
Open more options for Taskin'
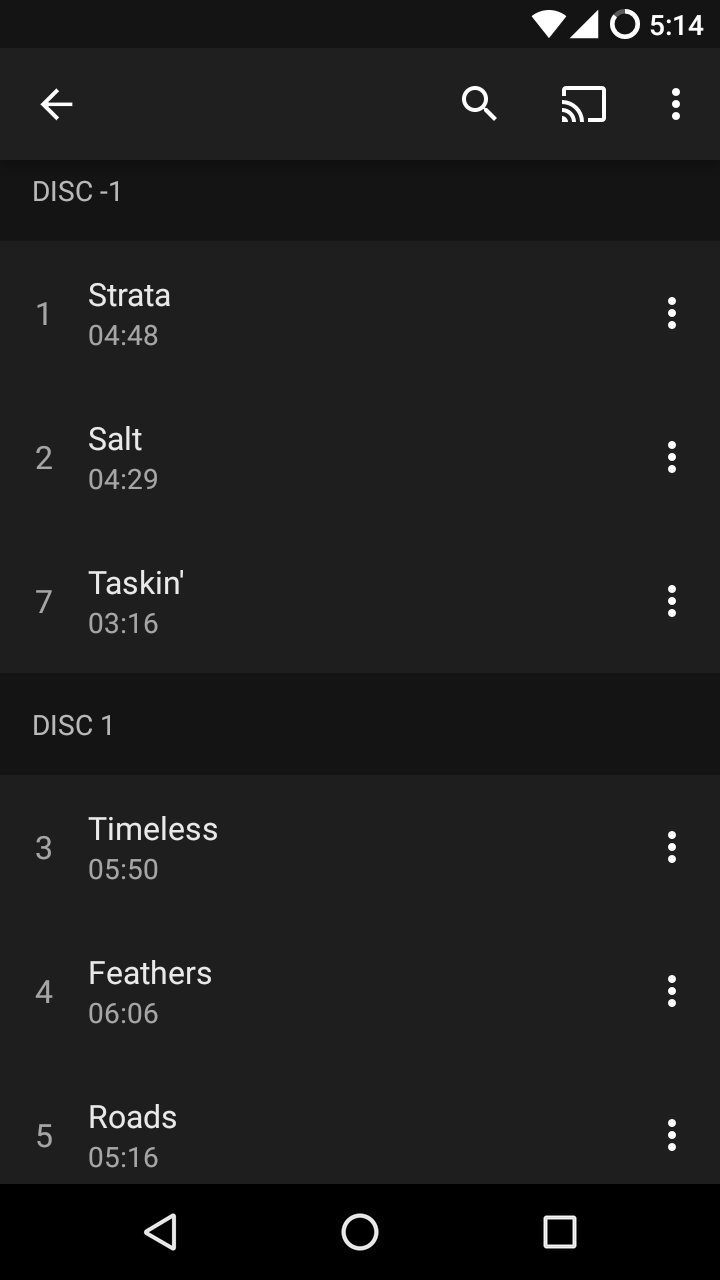pos(672,601)
